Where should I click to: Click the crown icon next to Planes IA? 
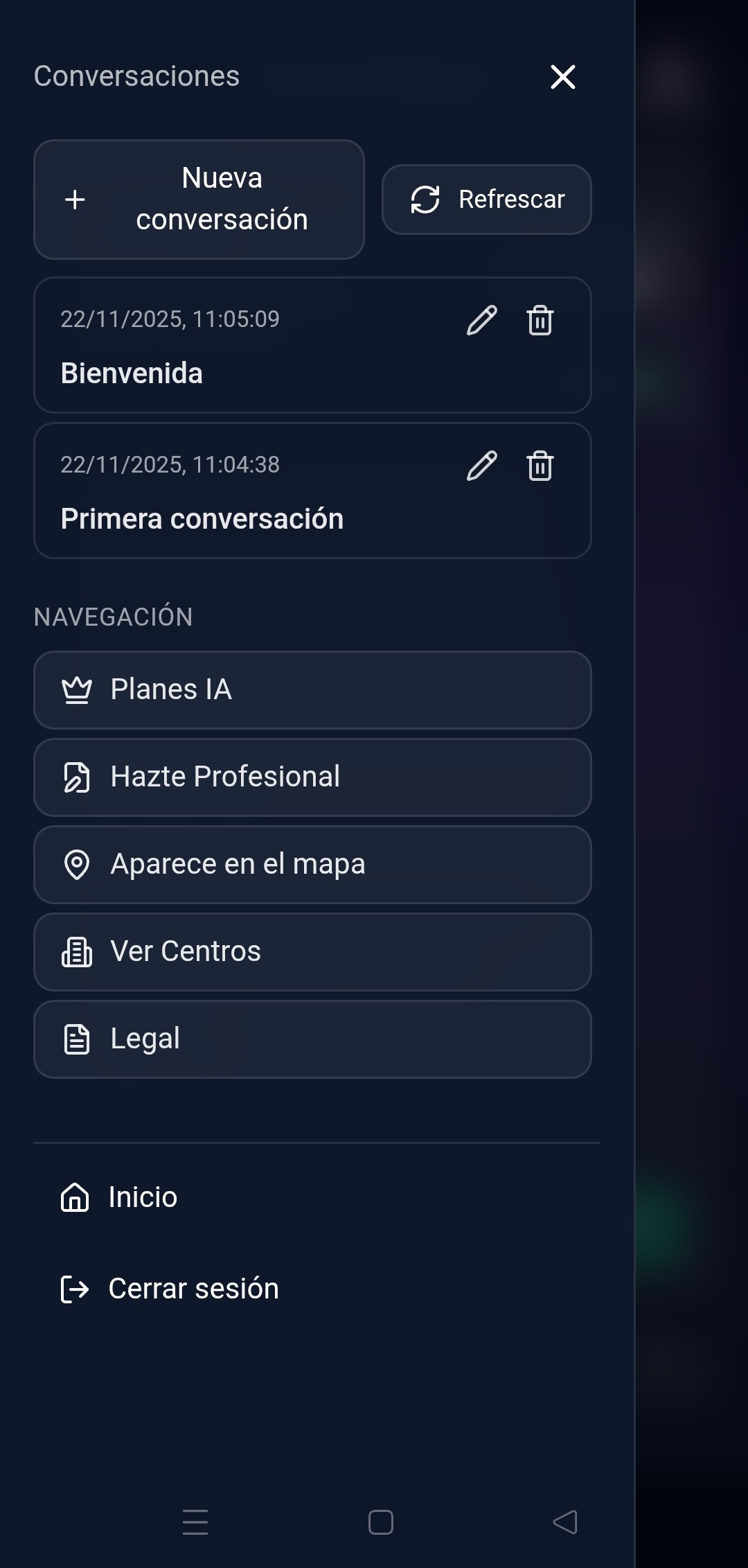(x=78, y=690)
